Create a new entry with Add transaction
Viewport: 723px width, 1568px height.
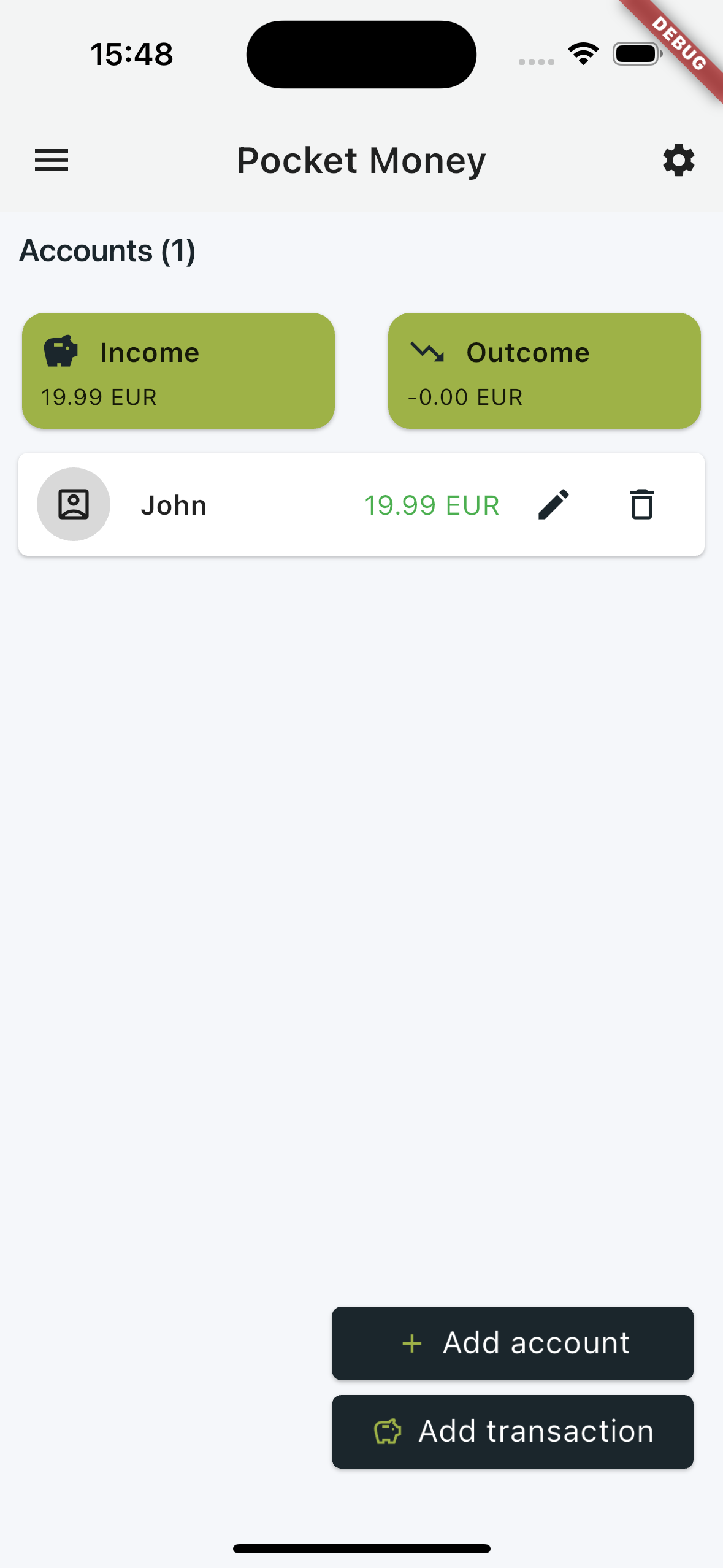point(513,1431)
